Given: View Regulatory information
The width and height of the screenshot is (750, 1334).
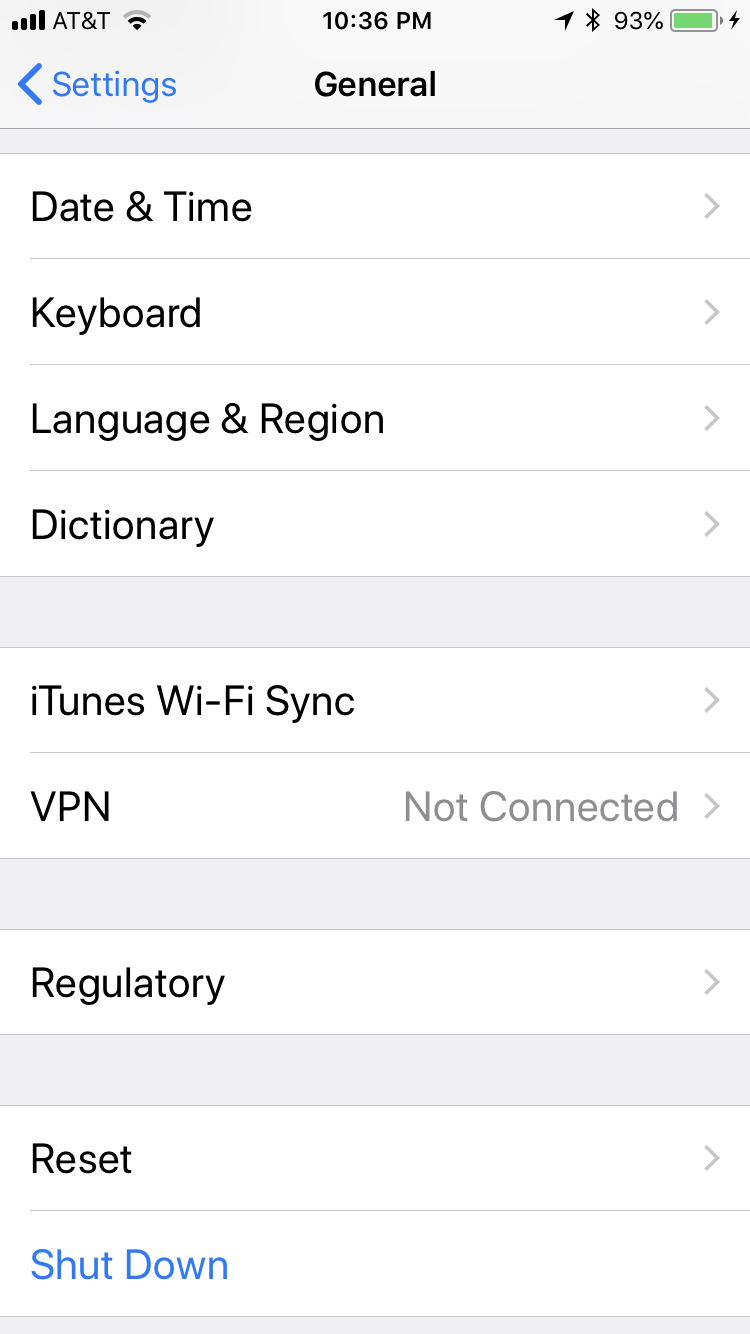Looking at the screenshot, I should (x=375, y=983).
